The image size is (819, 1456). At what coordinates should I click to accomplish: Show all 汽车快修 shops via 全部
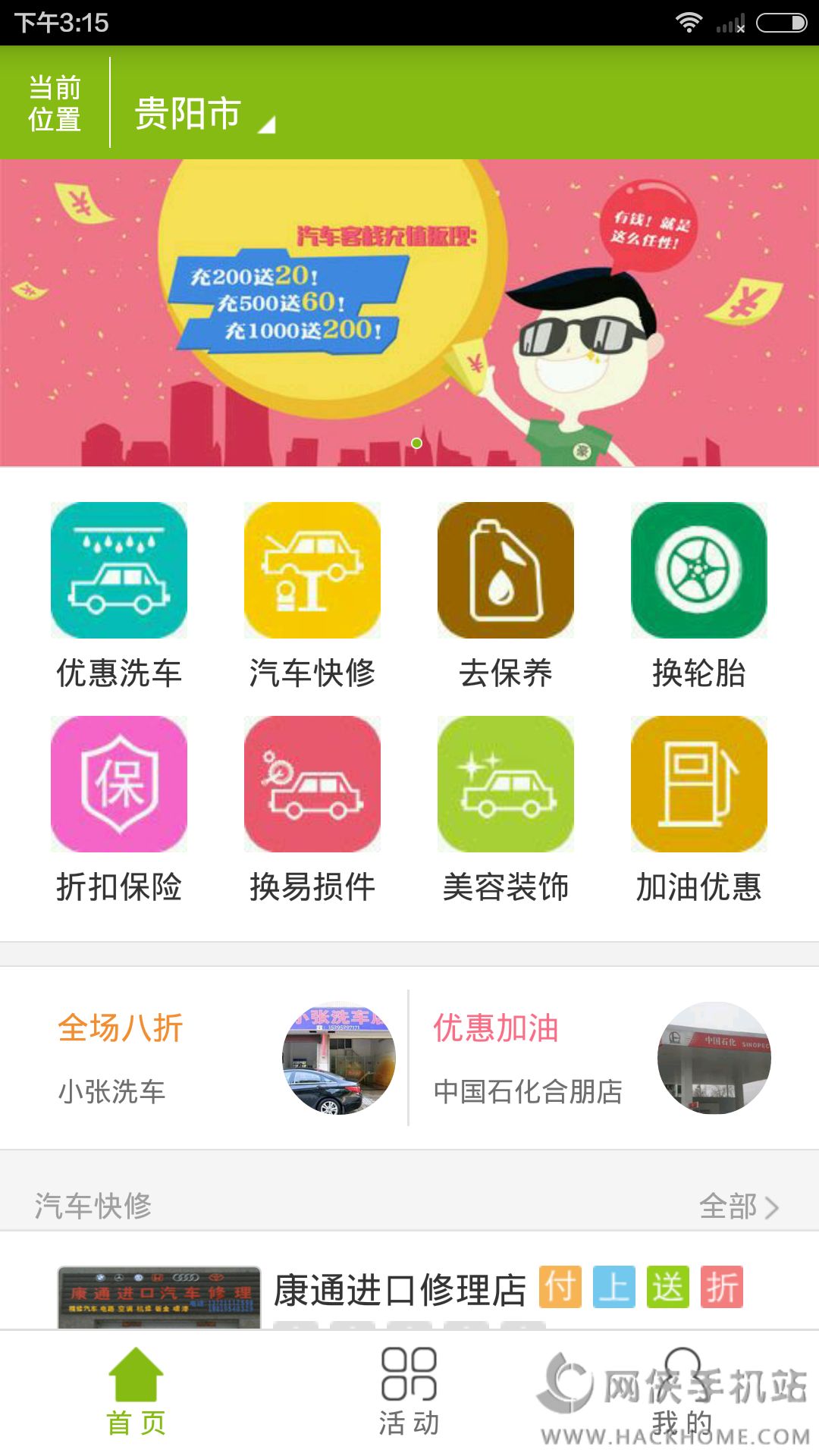coord(738,1206)
